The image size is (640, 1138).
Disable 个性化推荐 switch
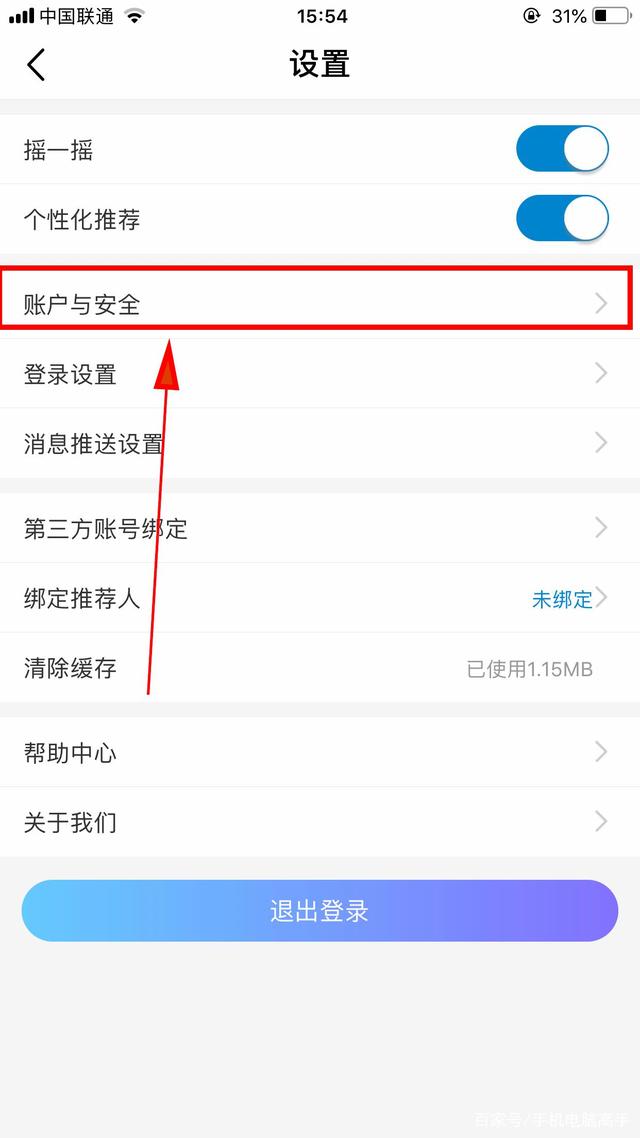(561, 219)
